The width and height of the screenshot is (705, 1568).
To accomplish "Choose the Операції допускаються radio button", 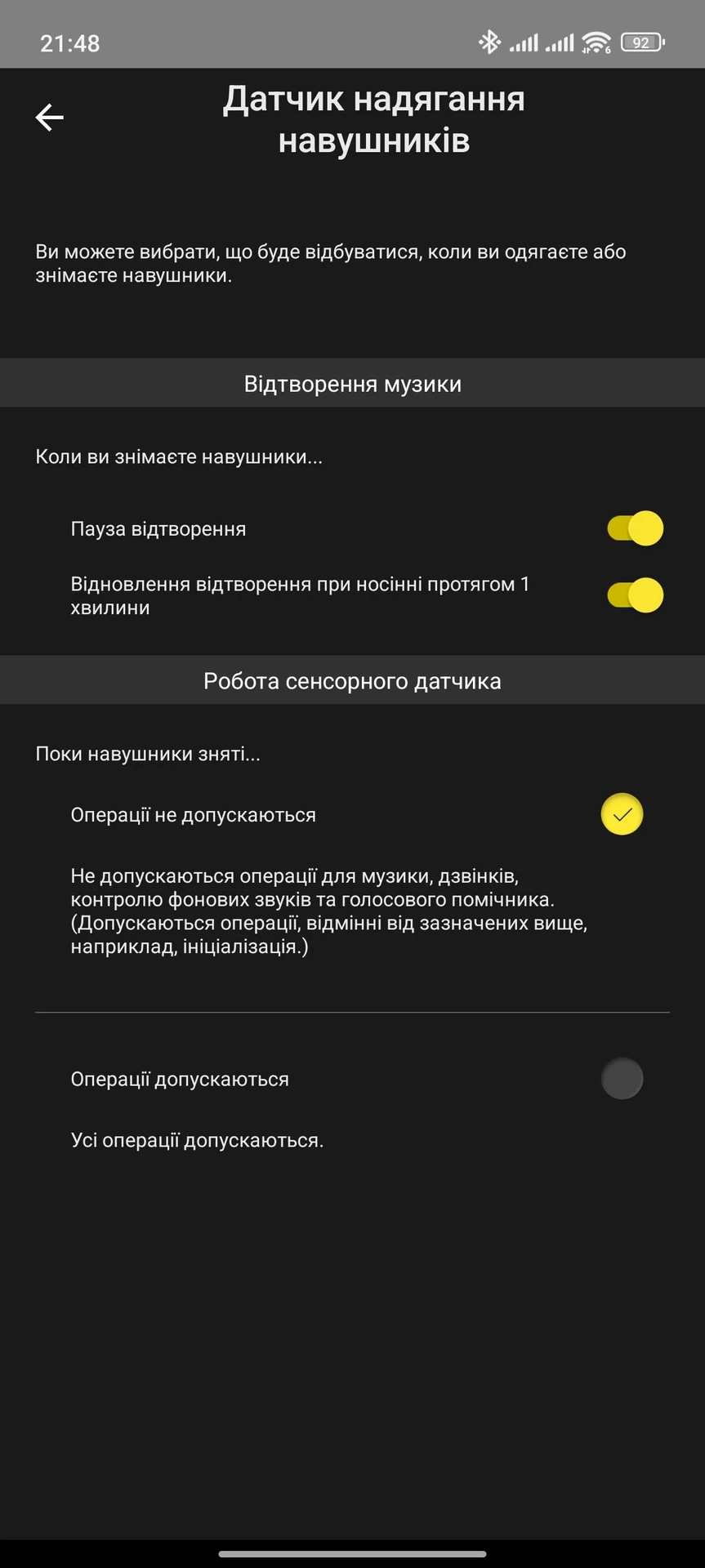I will (622, 1079).
